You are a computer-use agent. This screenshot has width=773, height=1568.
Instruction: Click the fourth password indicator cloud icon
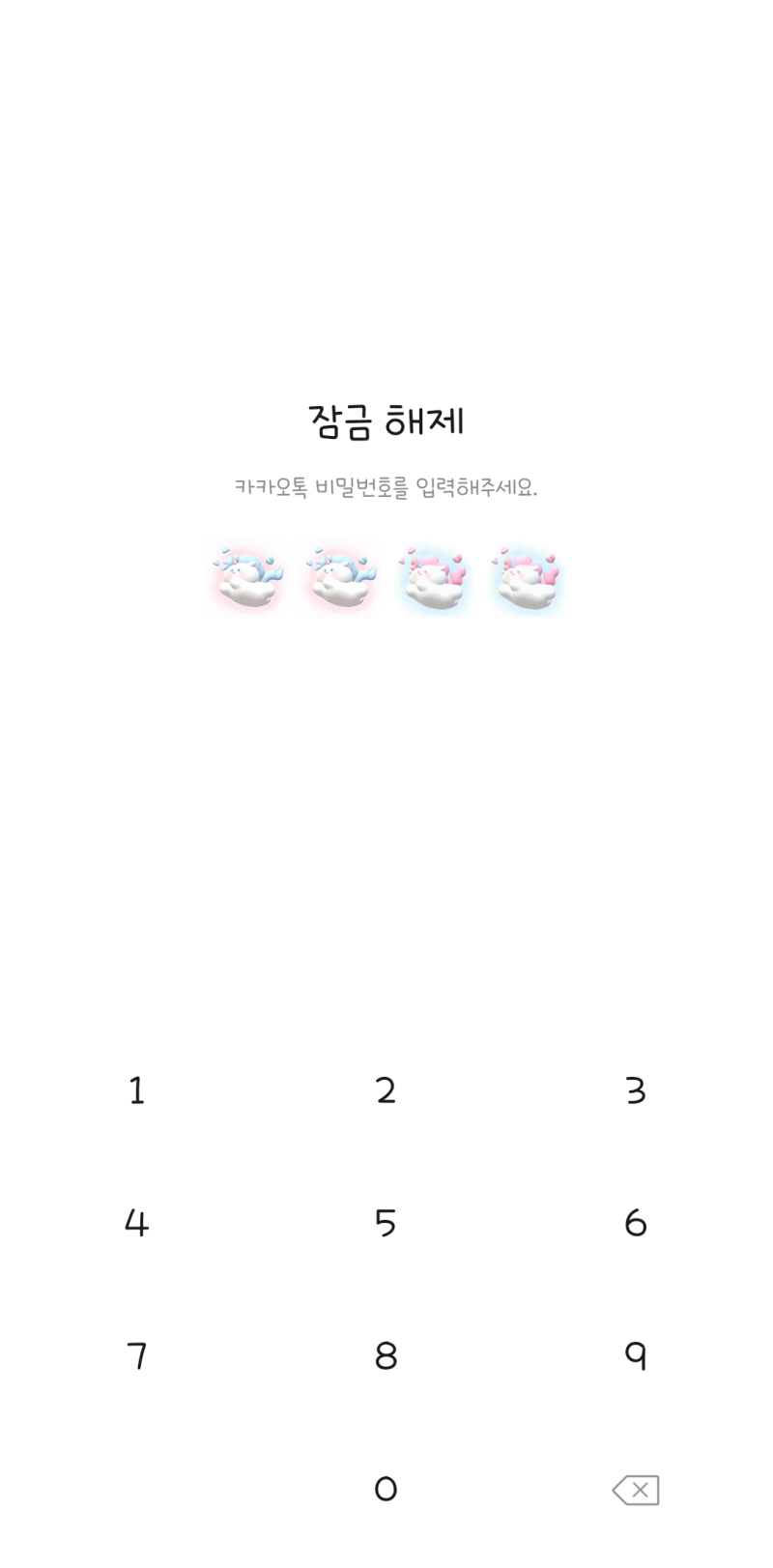(527, 577)
